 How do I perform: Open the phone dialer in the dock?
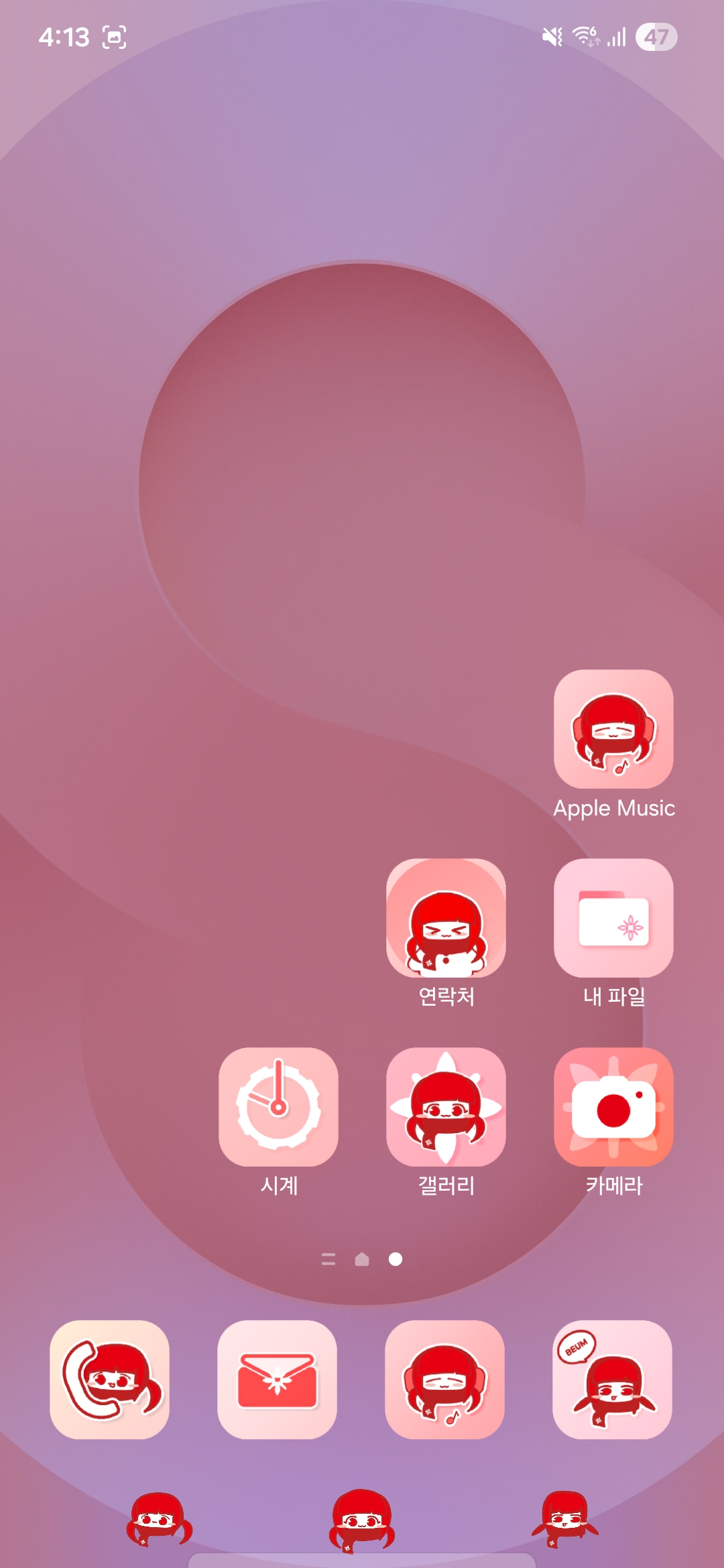[109, 1380]
